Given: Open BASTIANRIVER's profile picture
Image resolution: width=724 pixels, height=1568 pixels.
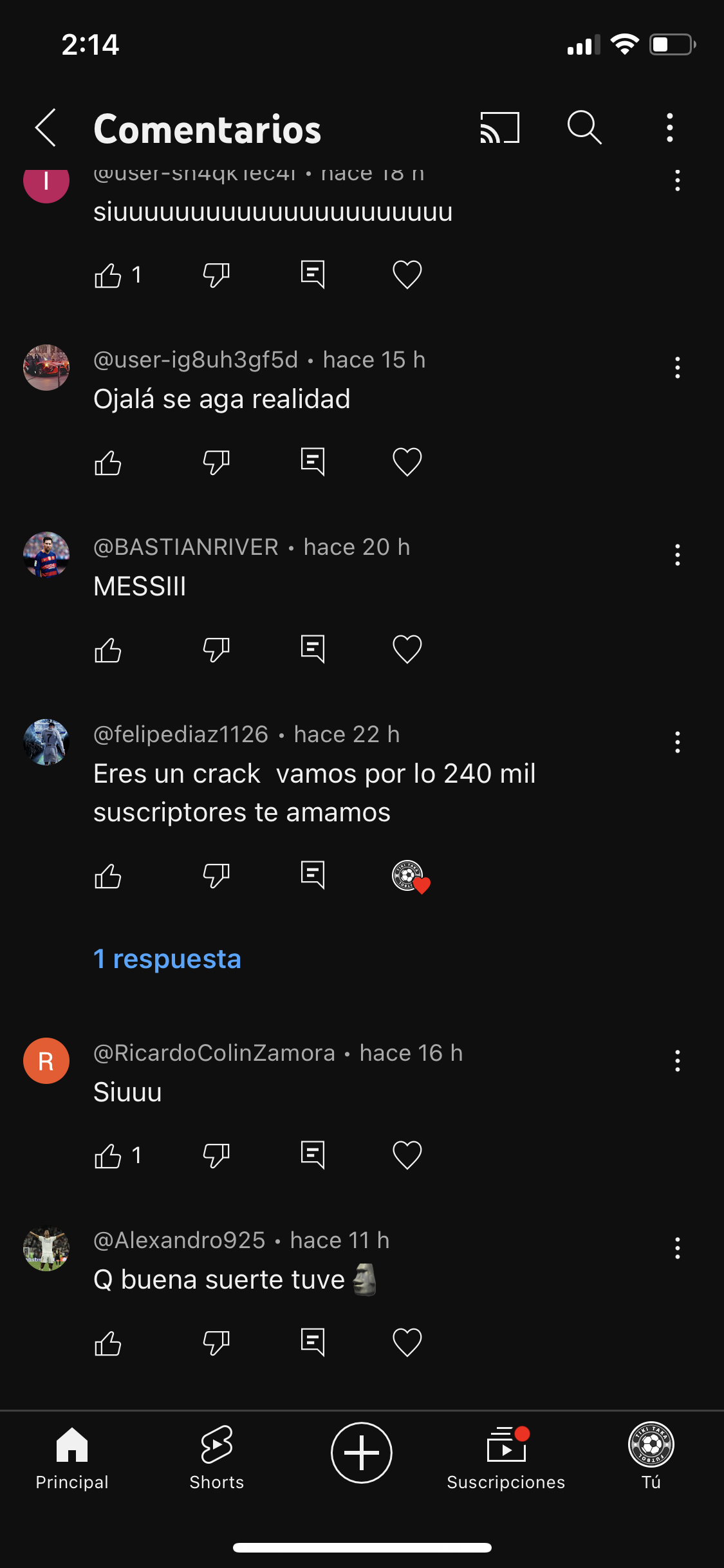Looking at the screenshot, I should point(46,555).
